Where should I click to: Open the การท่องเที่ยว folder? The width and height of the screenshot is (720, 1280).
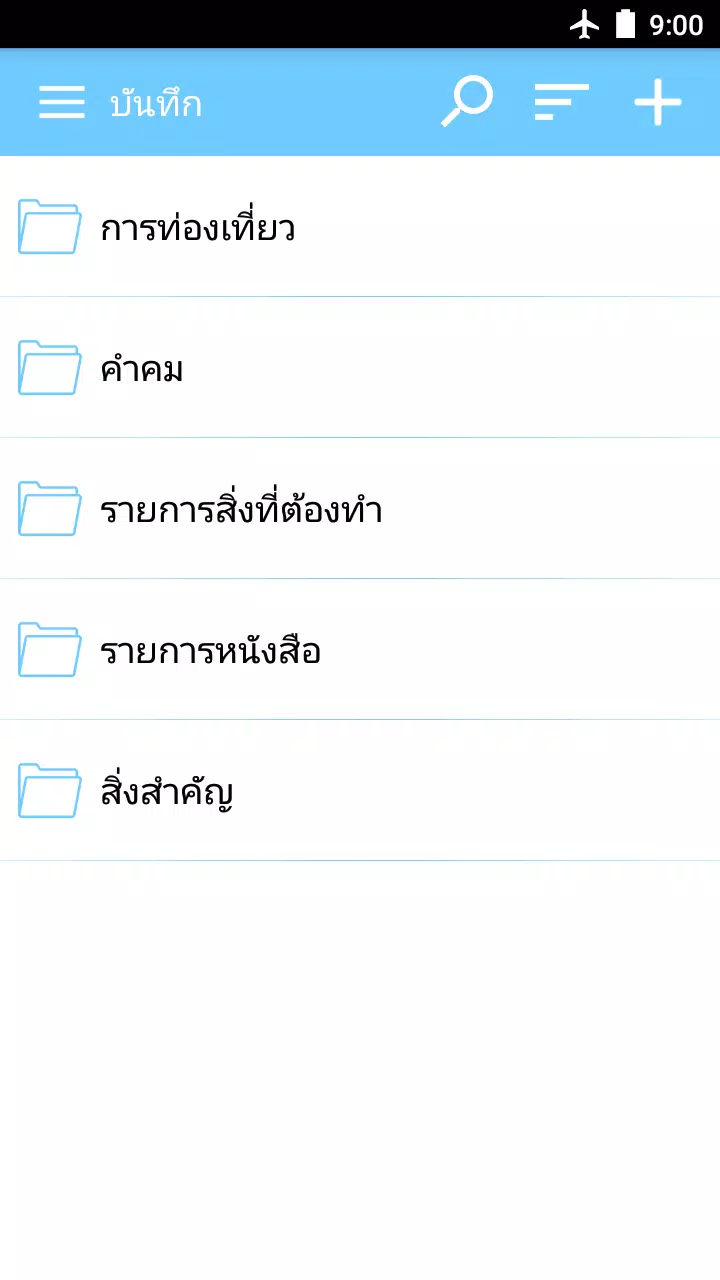(360, 227)
